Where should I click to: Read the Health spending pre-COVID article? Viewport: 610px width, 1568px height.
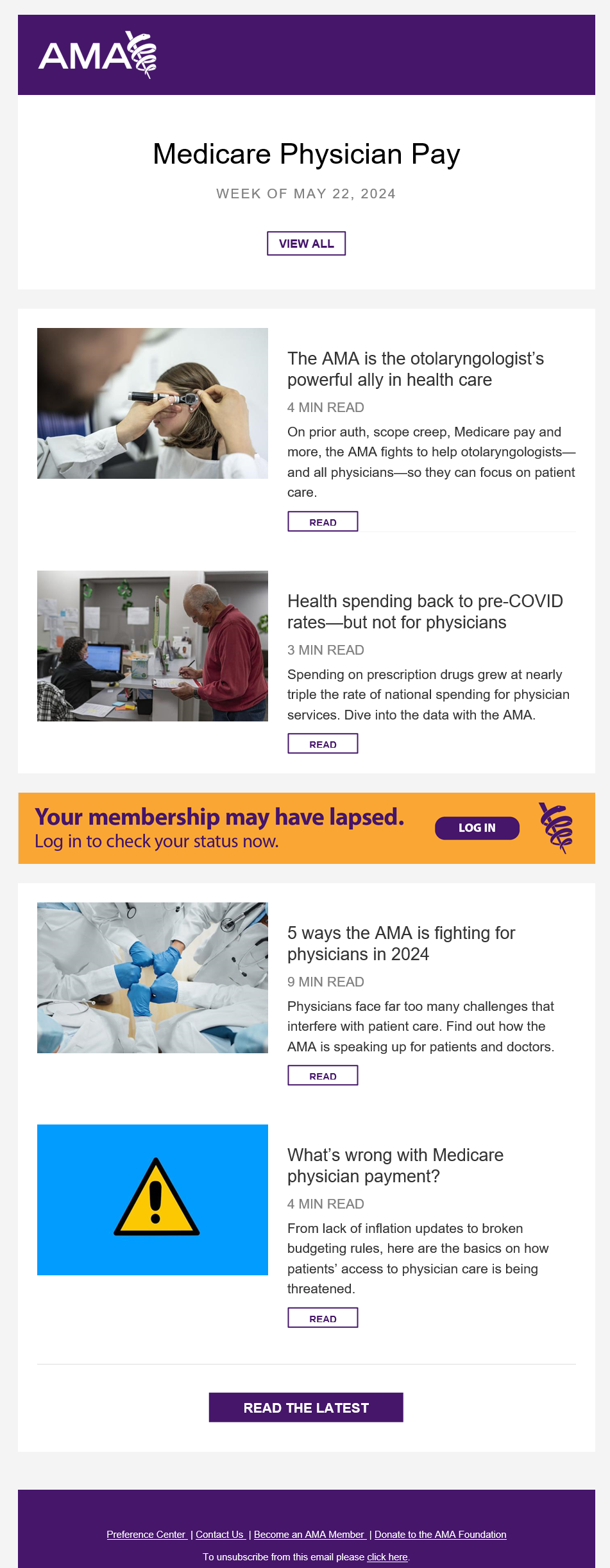[x=323, y=744]
